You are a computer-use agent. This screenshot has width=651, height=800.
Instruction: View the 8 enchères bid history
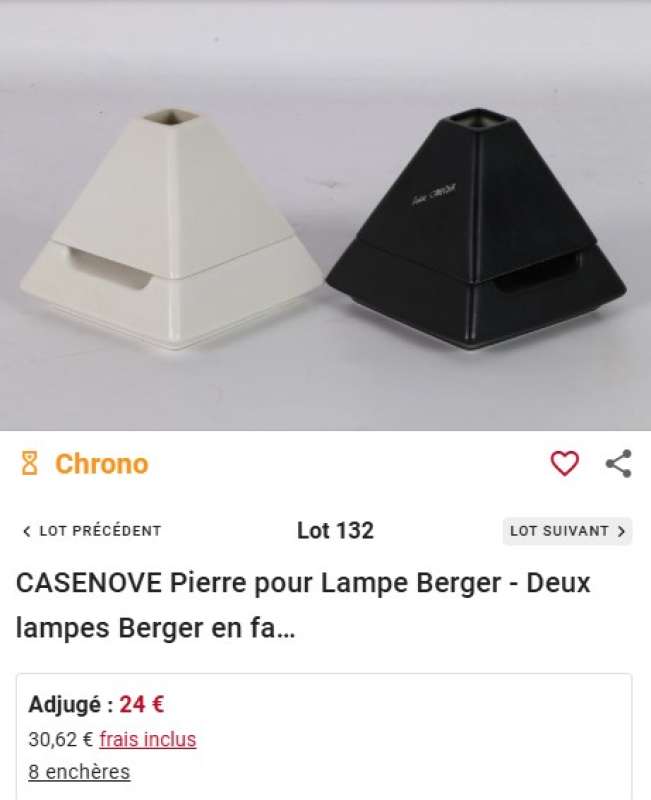(79, 772)
